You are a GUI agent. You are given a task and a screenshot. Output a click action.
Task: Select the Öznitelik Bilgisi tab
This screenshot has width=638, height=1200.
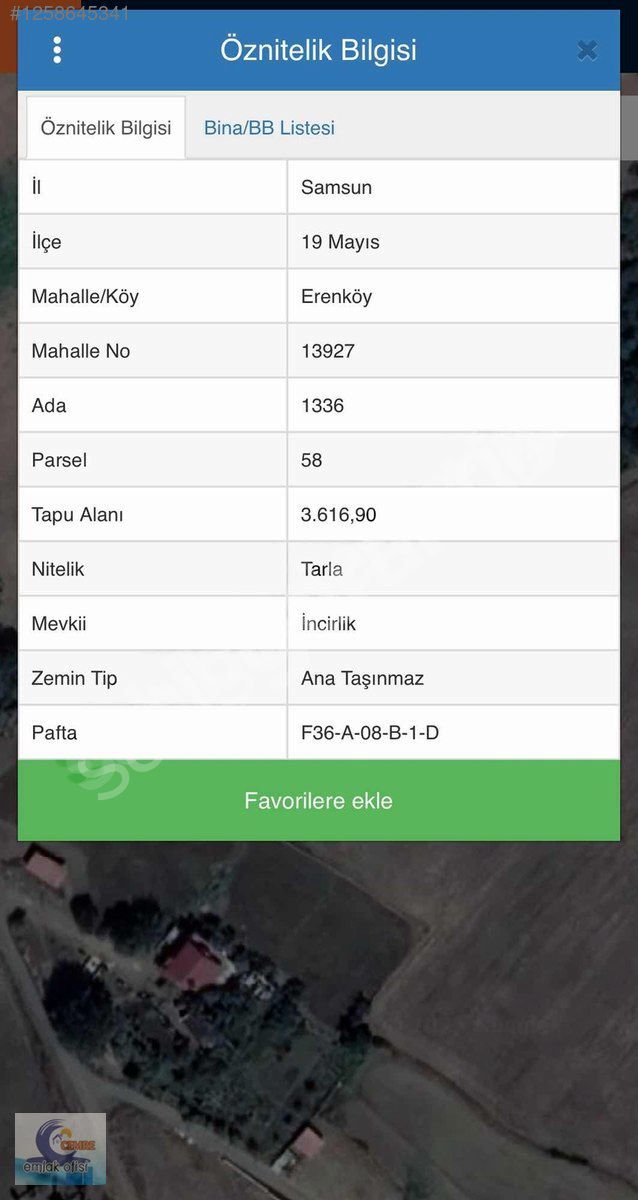106,128
